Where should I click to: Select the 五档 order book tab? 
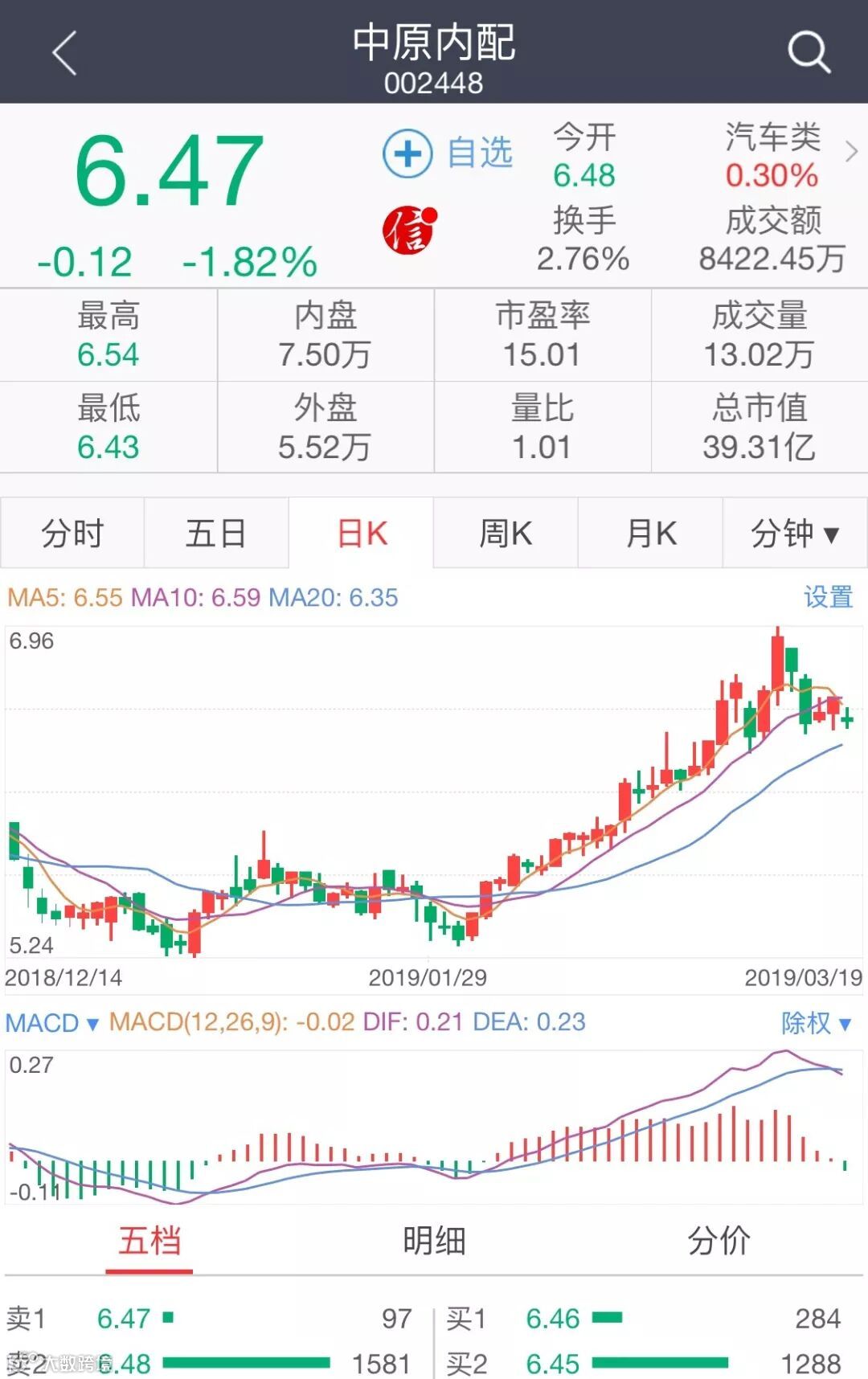(149, 1241)
